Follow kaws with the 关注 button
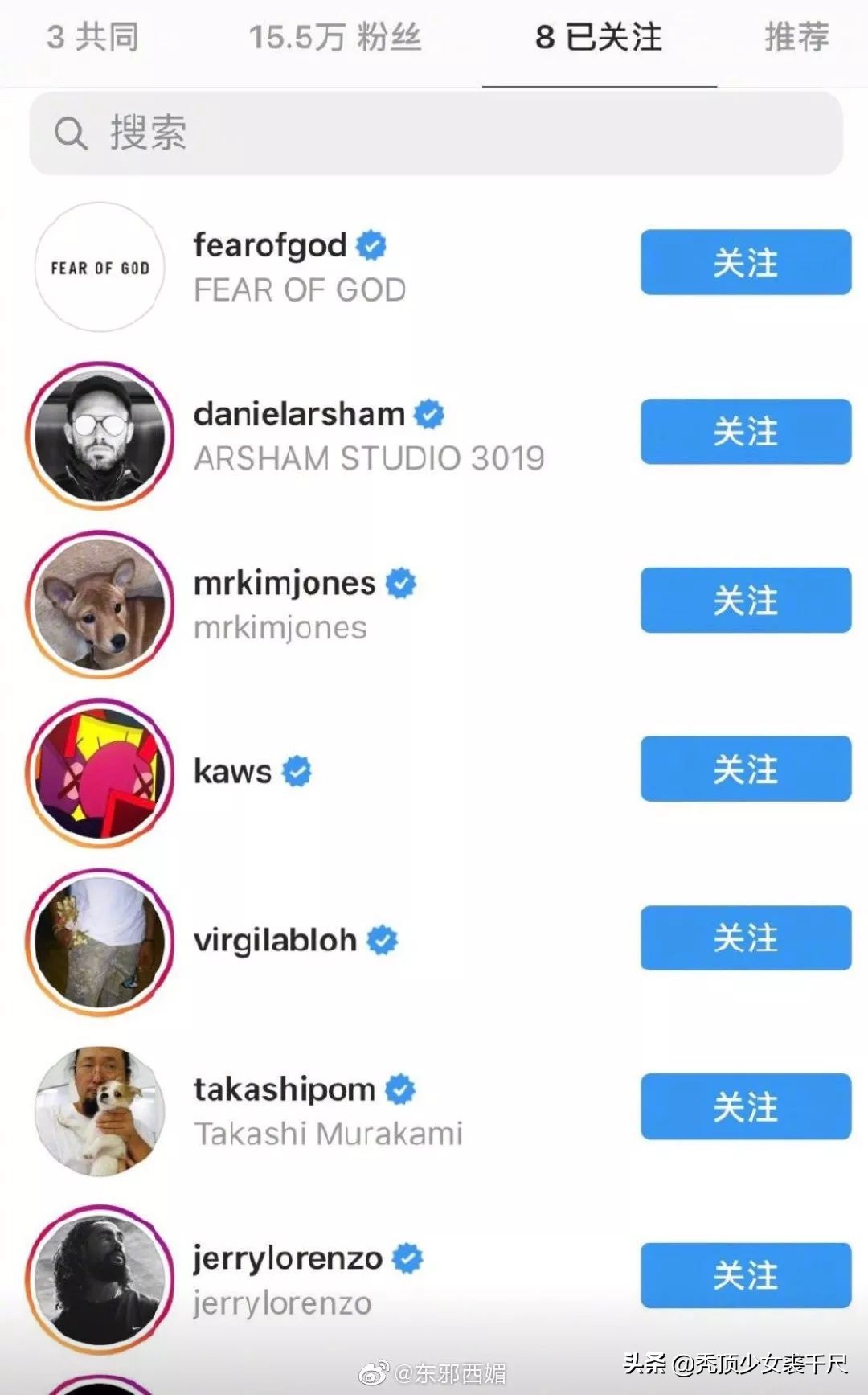 (x=745, y=769)
